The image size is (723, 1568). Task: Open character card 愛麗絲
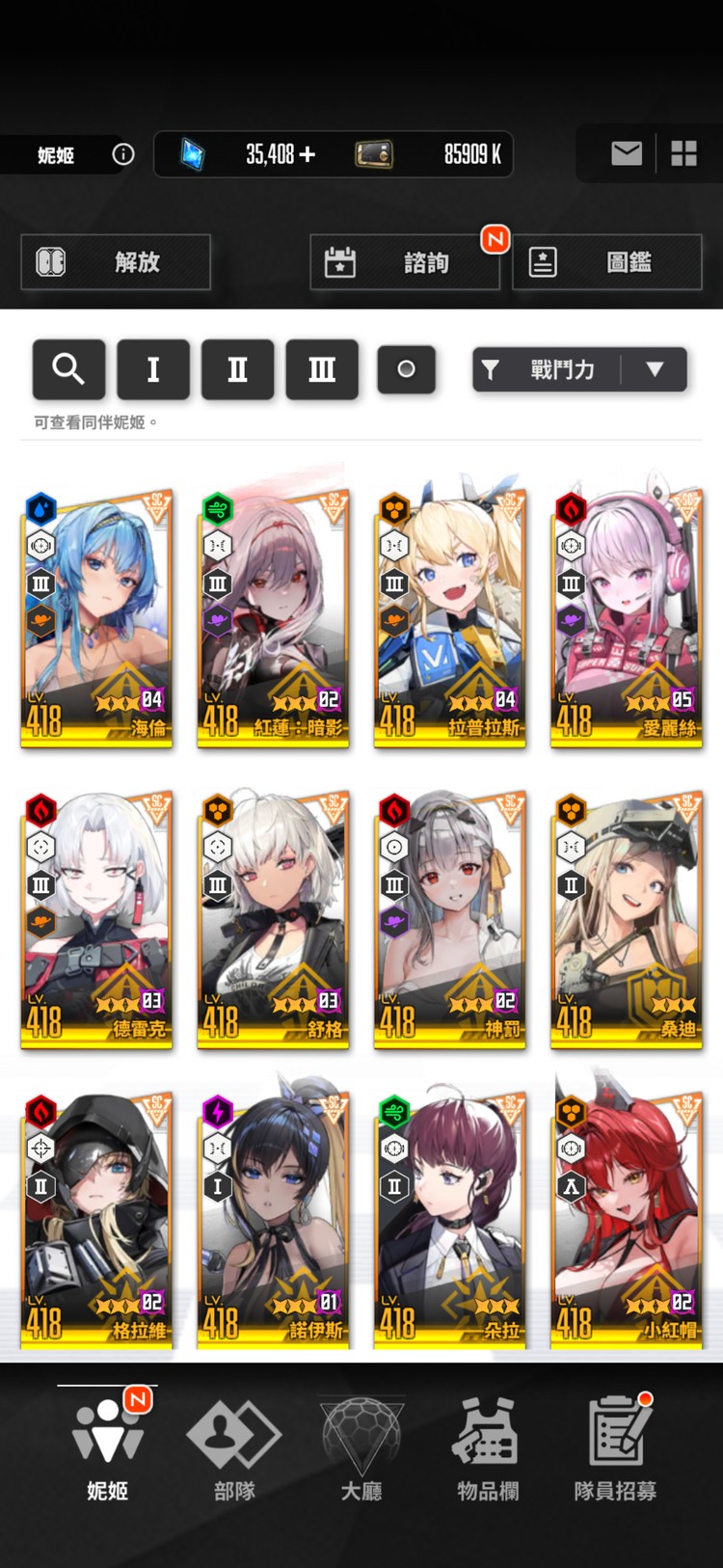(626, 617)
